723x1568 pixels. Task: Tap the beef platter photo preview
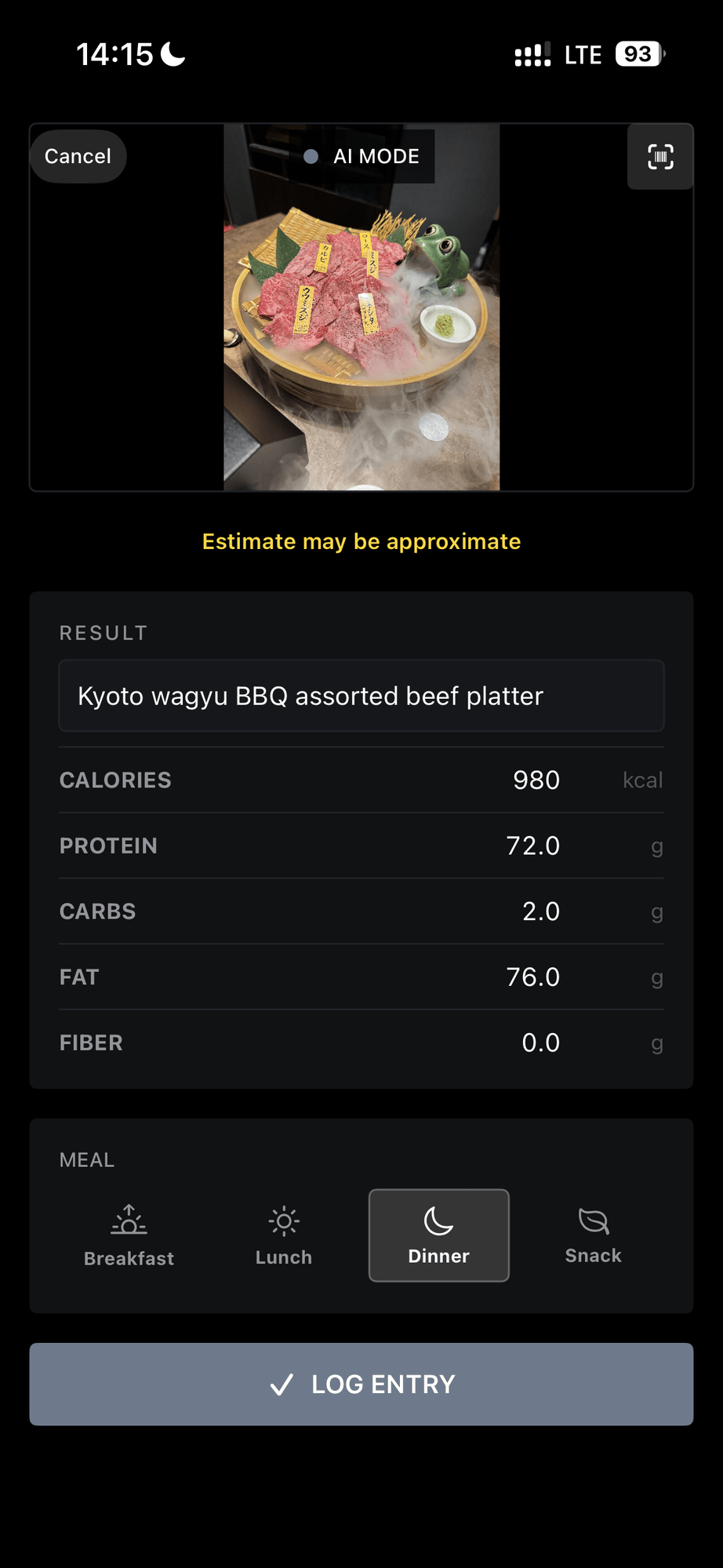pos(361,306)
